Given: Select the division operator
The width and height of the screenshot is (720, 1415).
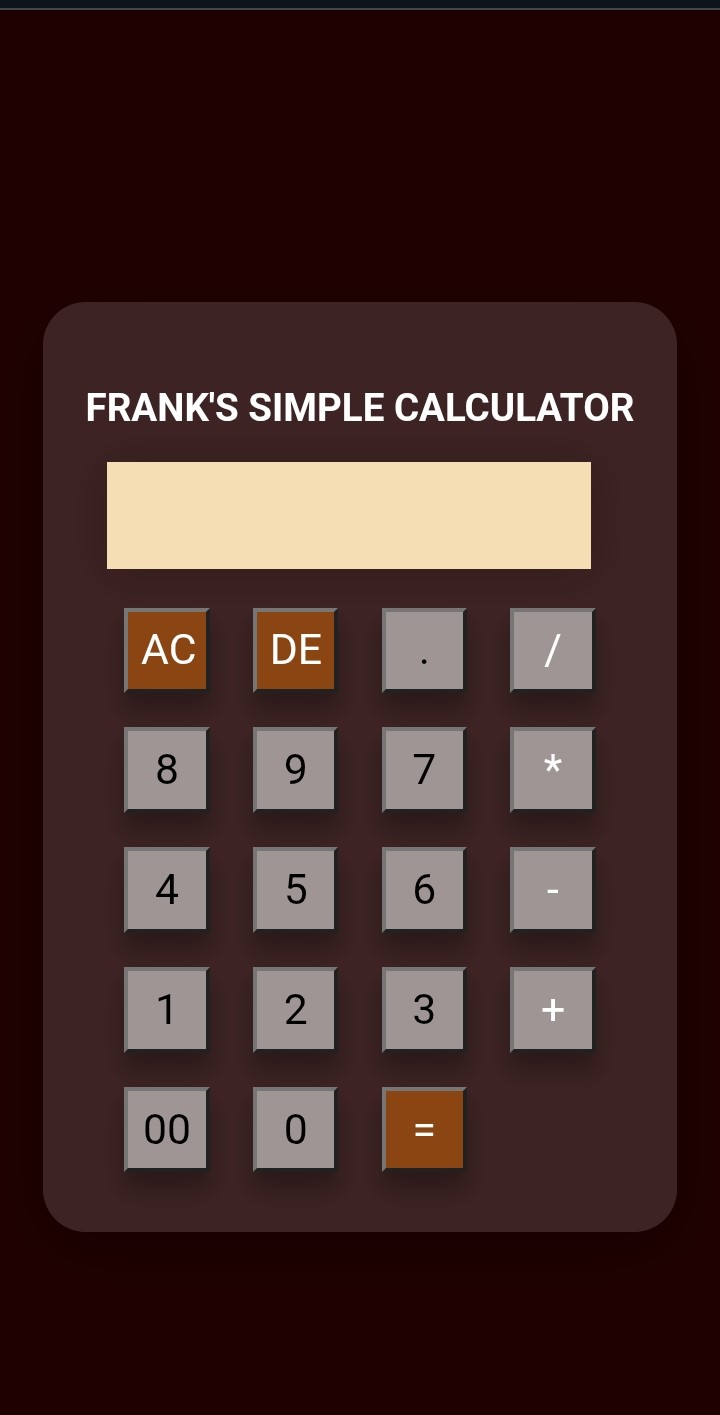Looking at the screenshot, I should click(552, 650).
